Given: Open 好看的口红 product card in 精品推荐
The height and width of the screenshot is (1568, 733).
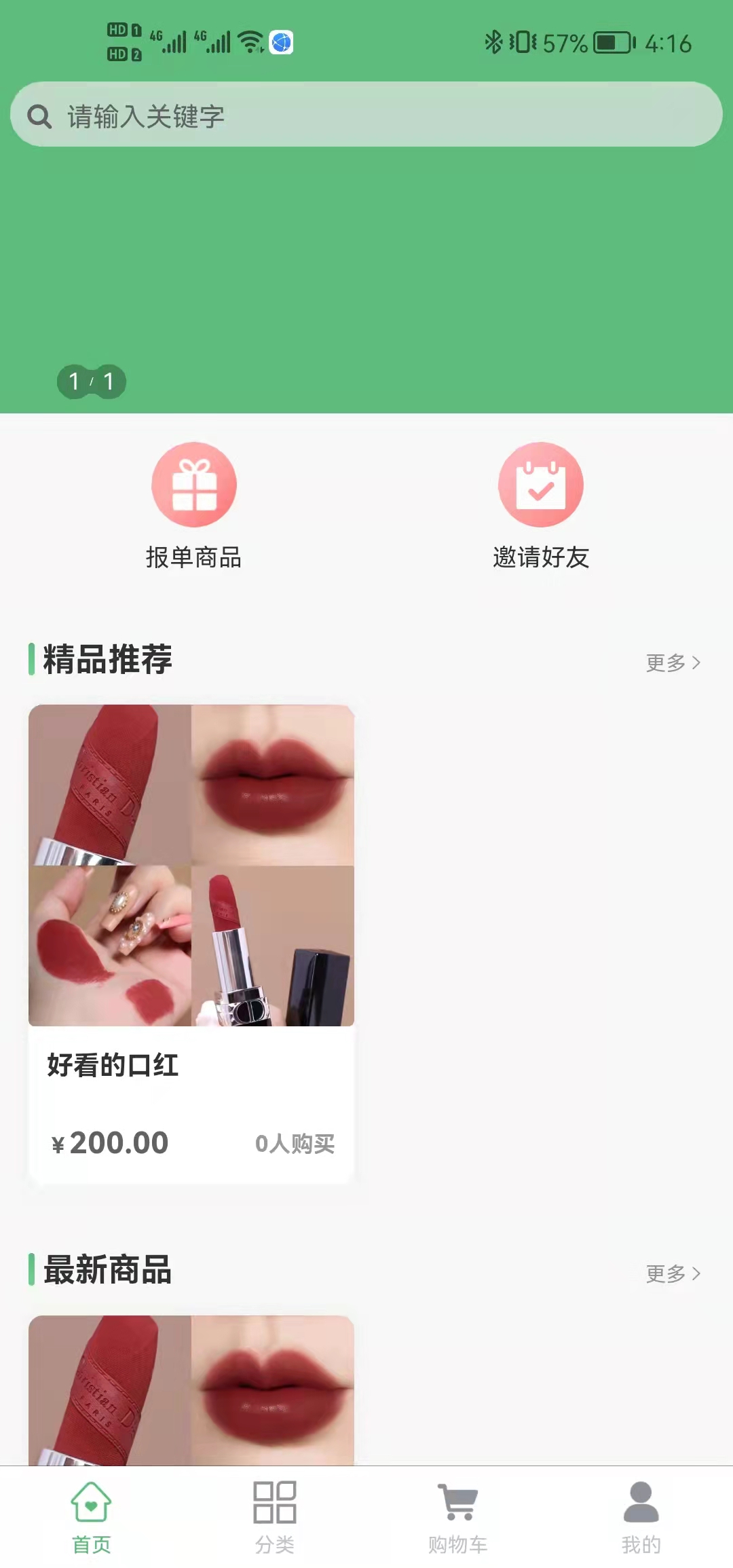Looking at the screenshot, I should point(191,944).
